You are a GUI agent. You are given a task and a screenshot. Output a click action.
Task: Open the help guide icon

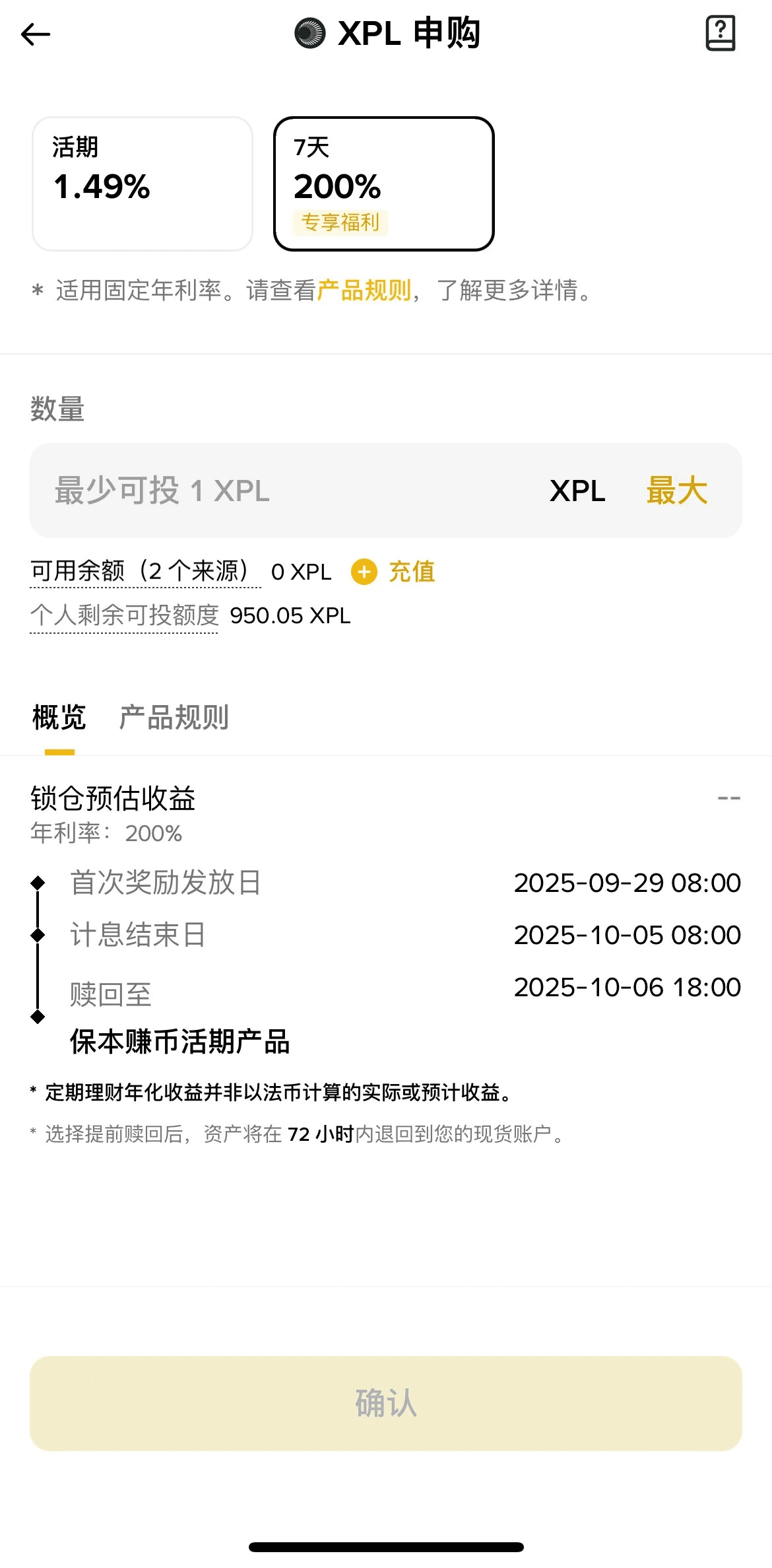pyautogui.click(x=720, y=33)
